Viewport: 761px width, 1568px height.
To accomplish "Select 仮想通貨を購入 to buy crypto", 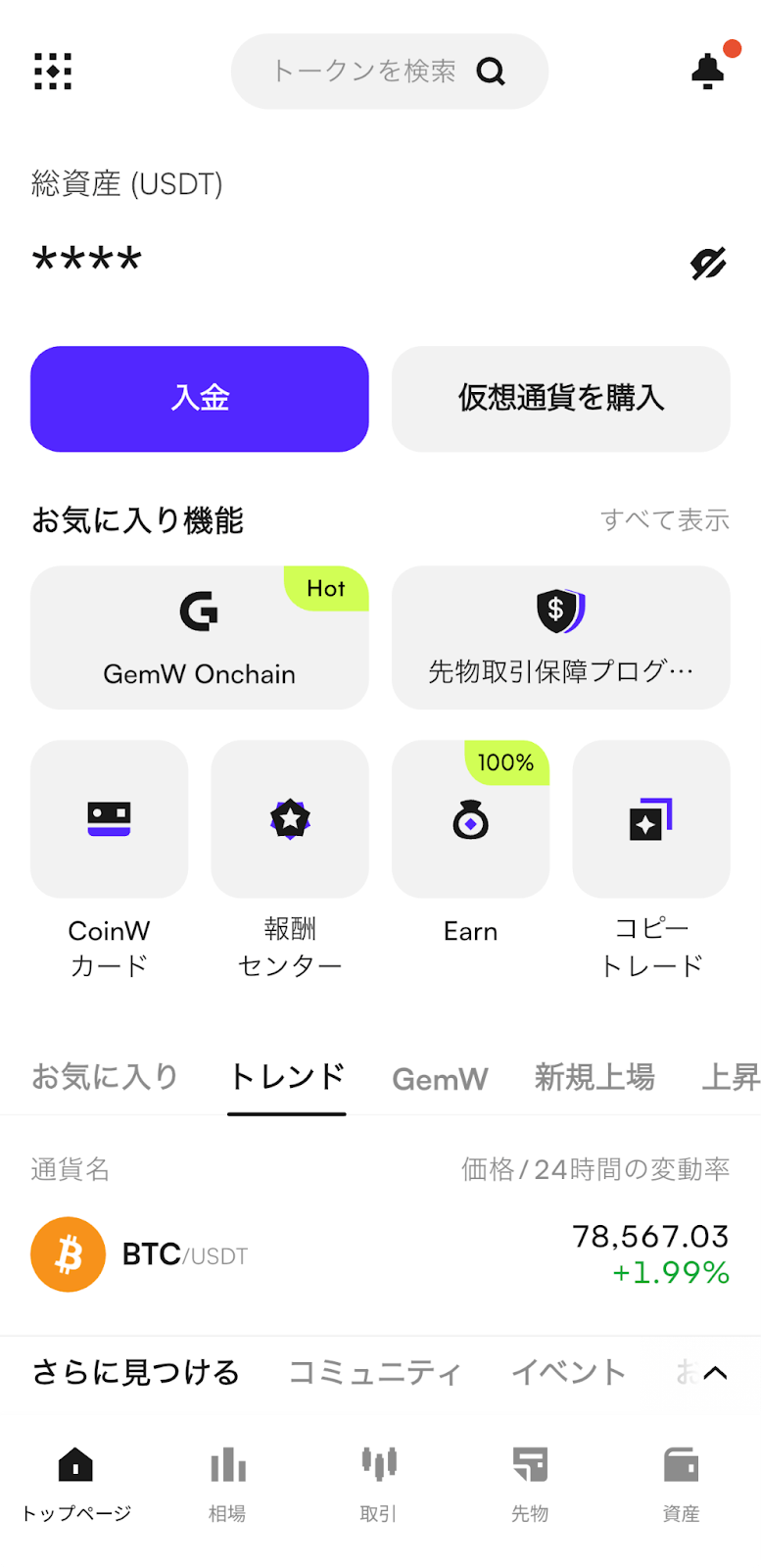I will (x=560, y=399).
